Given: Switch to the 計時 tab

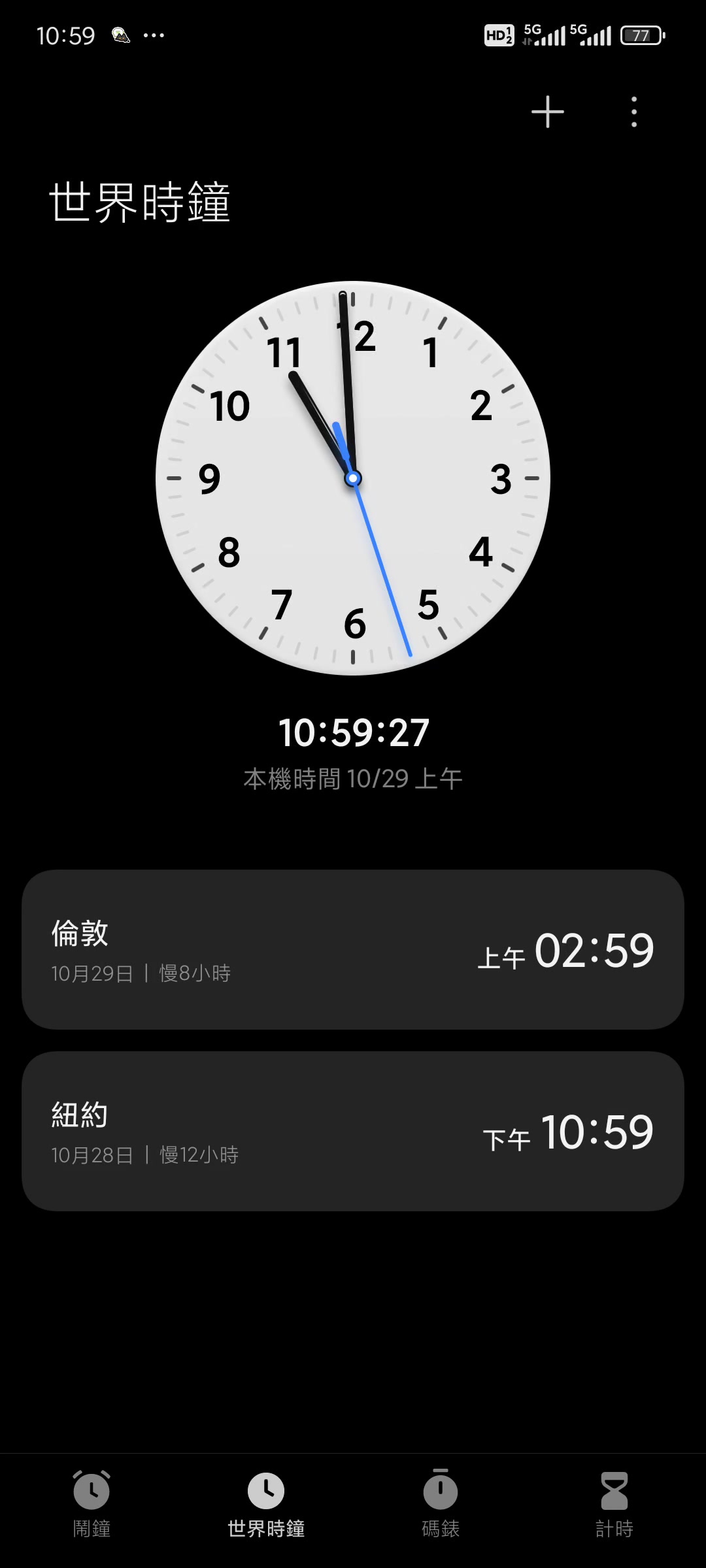Looking at the screenshot, I should point(614,1503).
